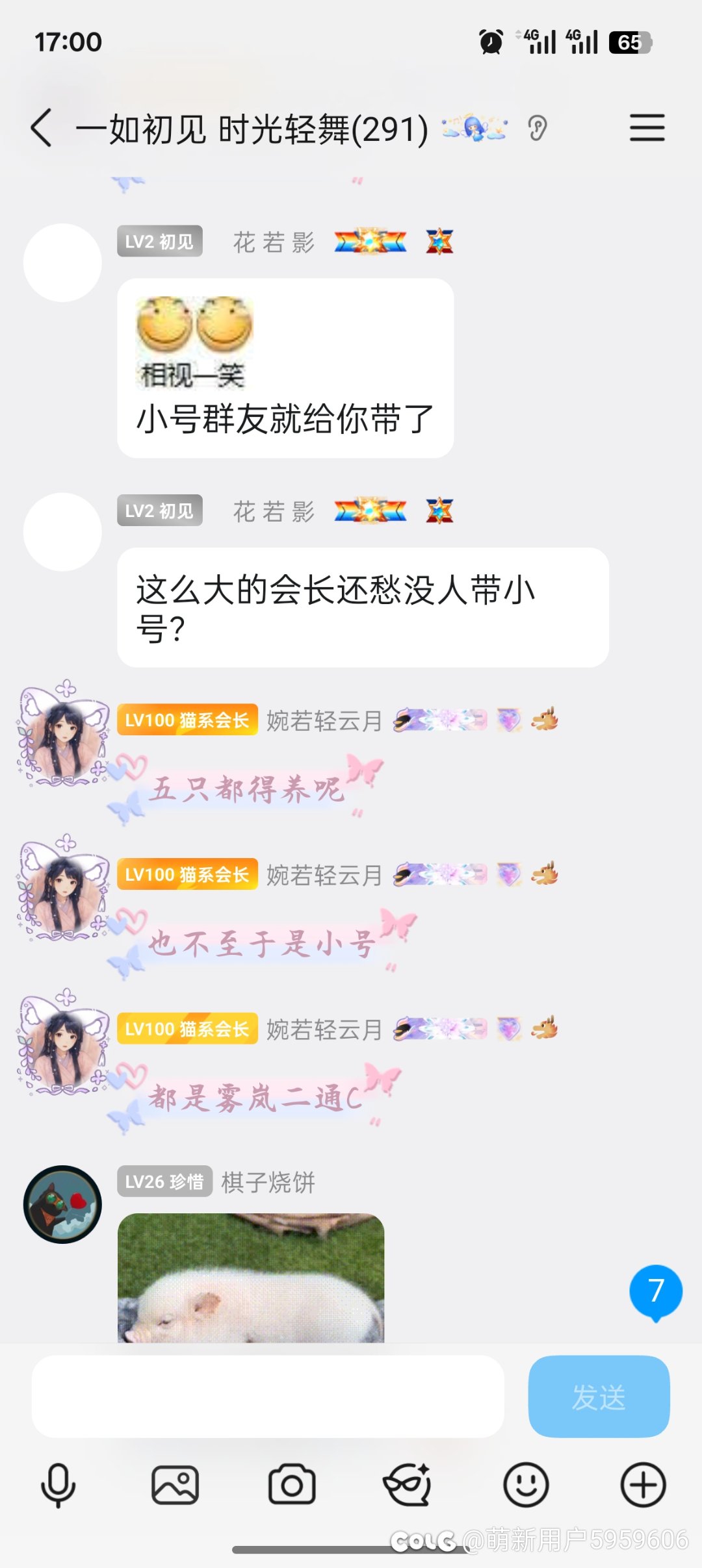Go back from the group chat
The width and height of the screenshot is (702, 1568).
(x=42, y=128)
